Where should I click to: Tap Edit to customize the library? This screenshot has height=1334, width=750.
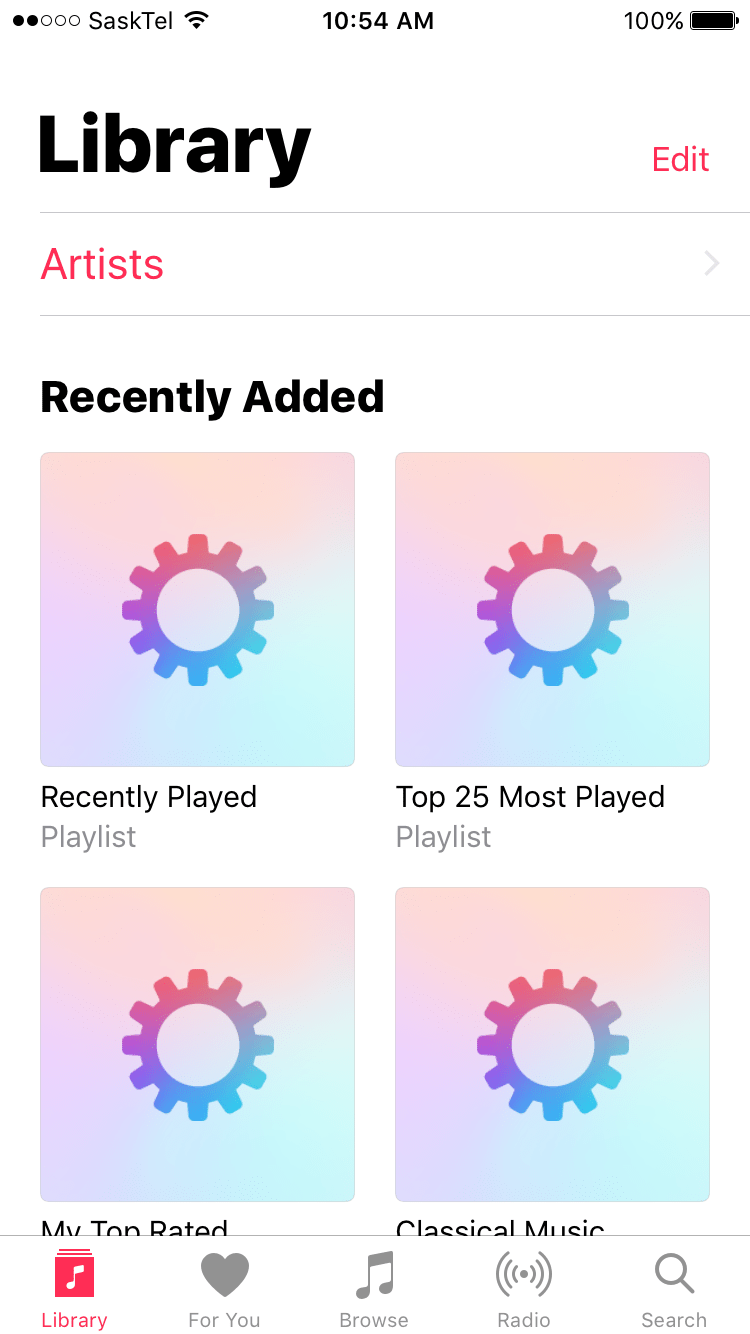[x=680, y=160]
